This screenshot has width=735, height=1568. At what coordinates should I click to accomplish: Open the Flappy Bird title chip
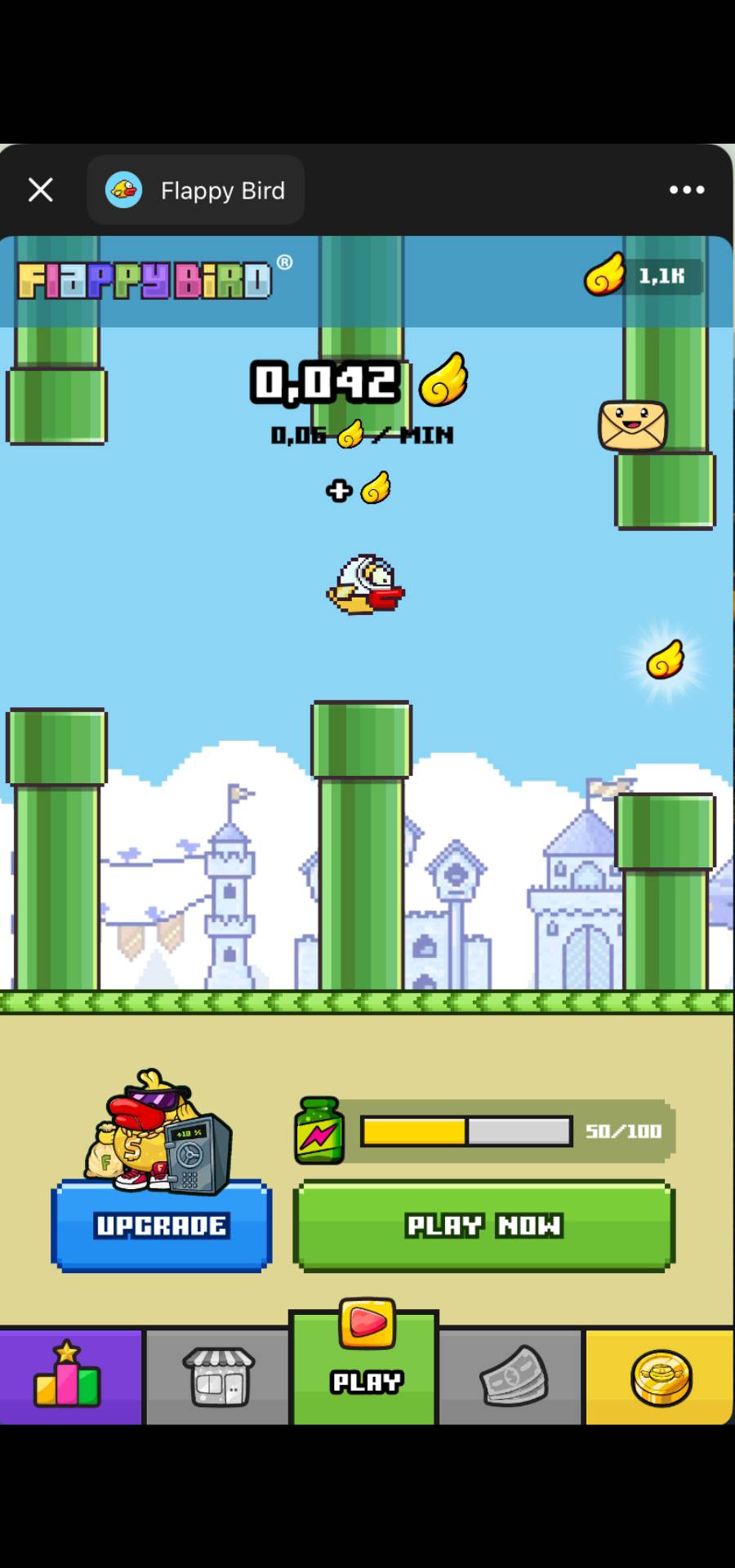pyautogui.click(x=196, y=190)
